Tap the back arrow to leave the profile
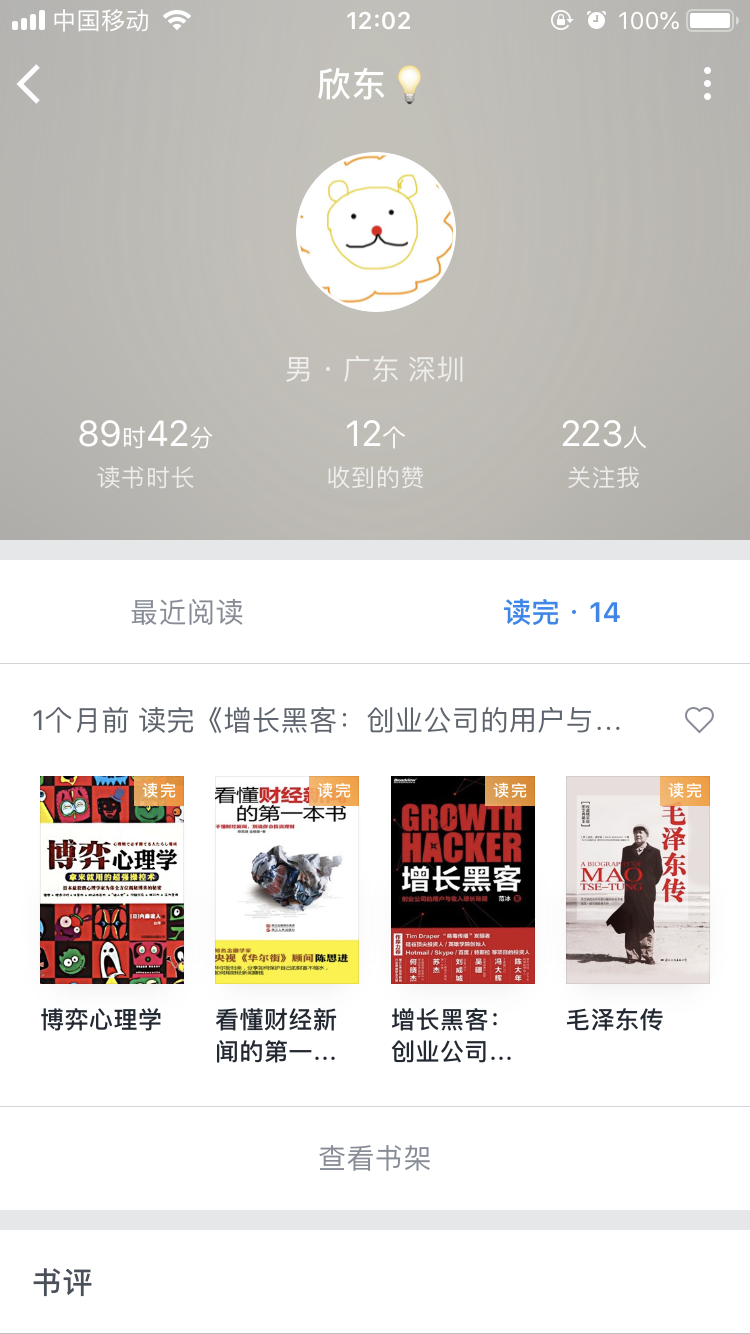The width and height of the screenshot is (750, 1334). (28, 84)
